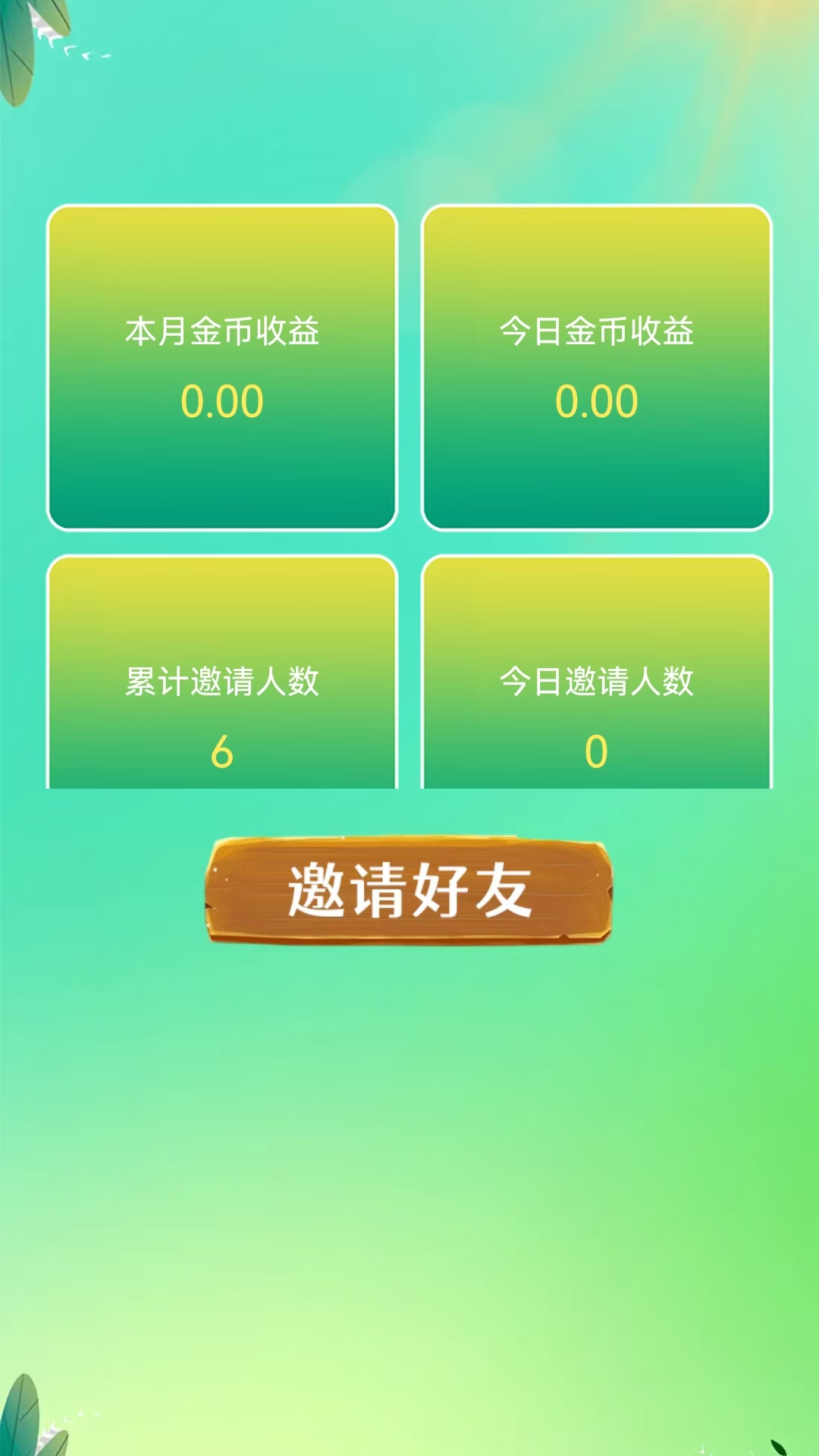Tap the 本月金币收益 label text

point(223,331)
